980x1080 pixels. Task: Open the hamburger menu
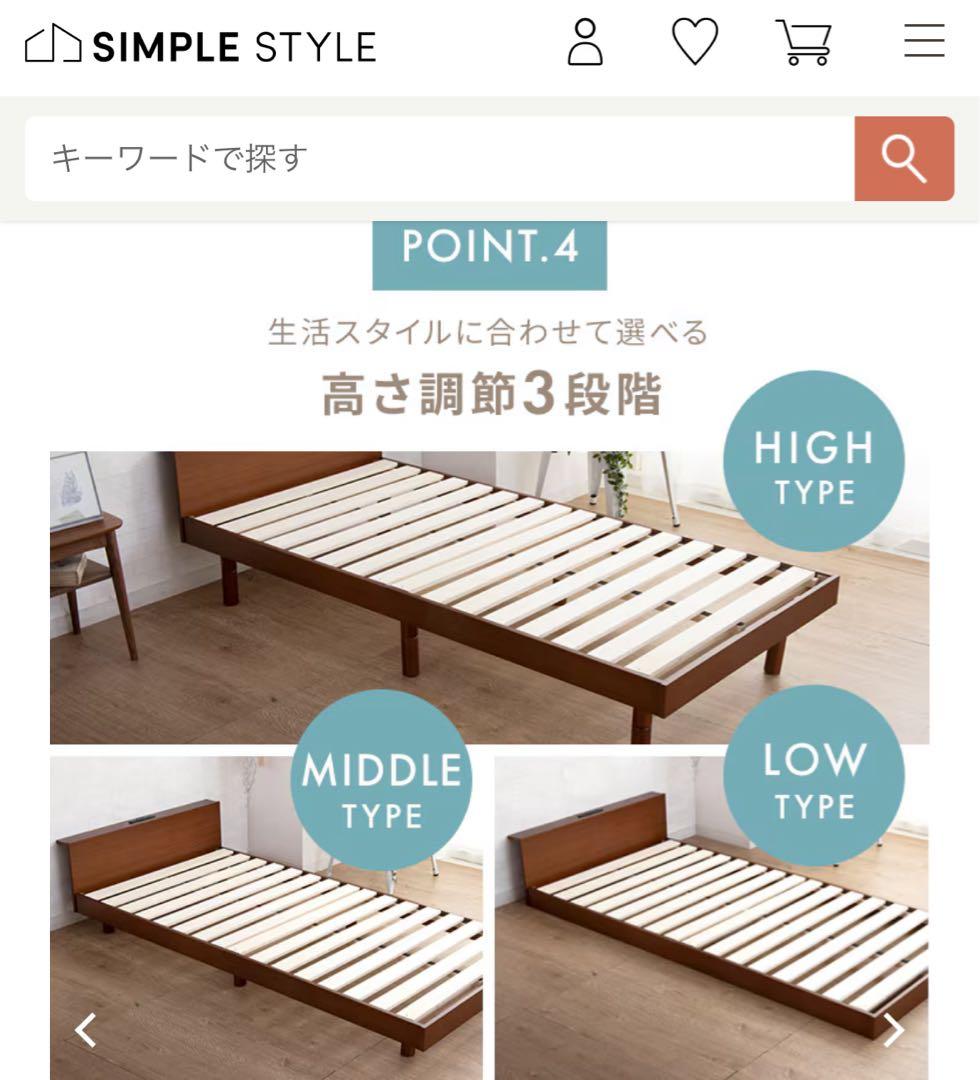click(x=924, y=41)
